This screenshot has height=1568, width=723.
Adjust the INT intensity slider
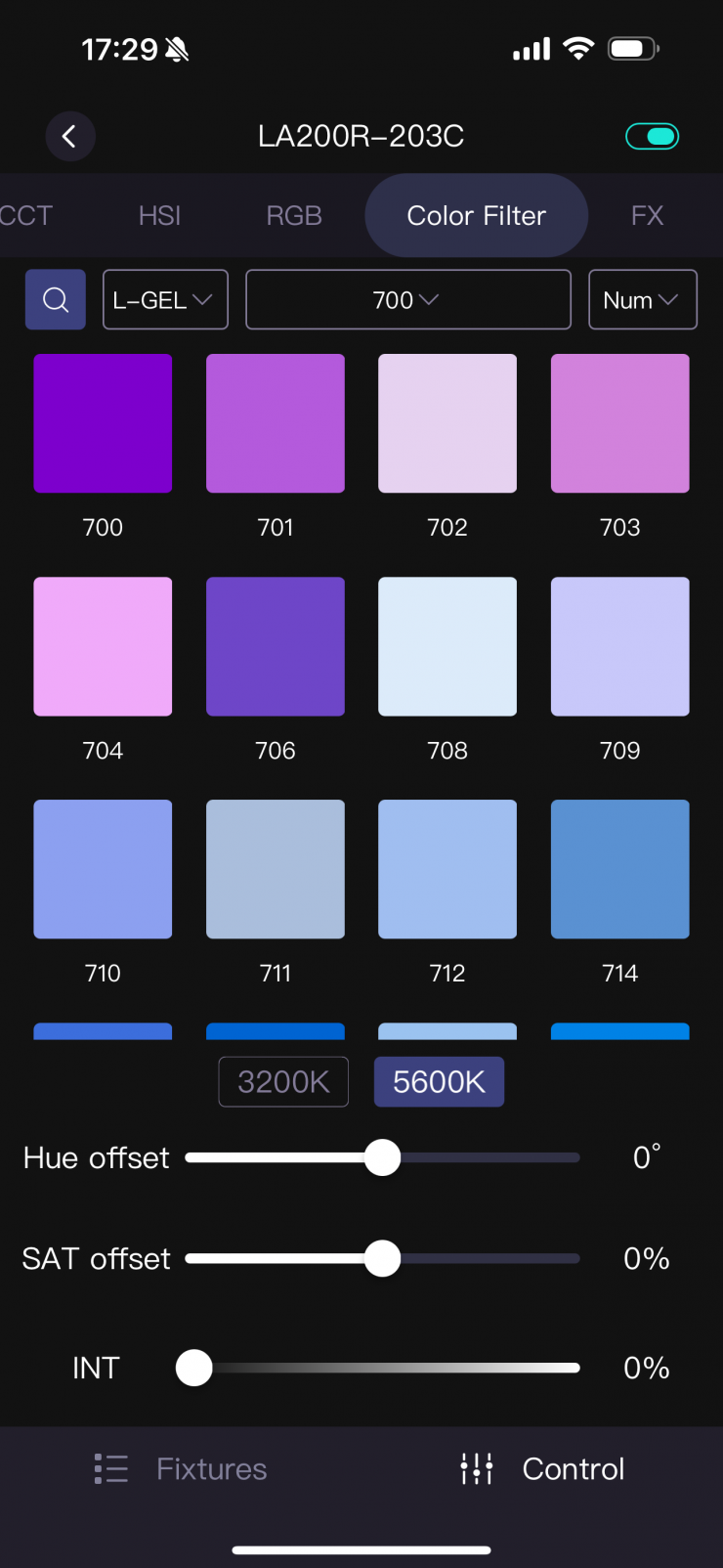click(194, 1369)
